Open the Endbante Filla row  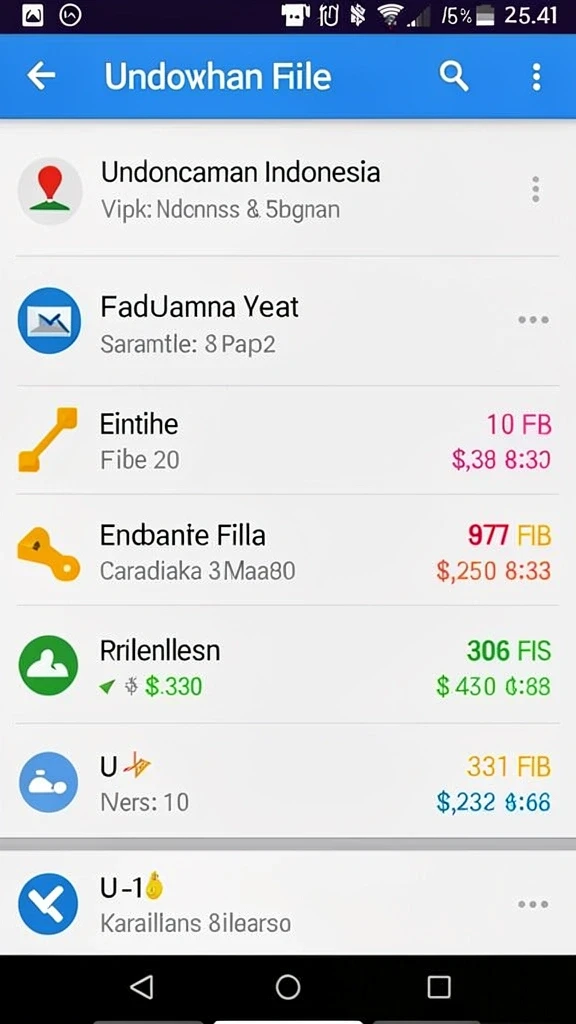tap(288, 551)
